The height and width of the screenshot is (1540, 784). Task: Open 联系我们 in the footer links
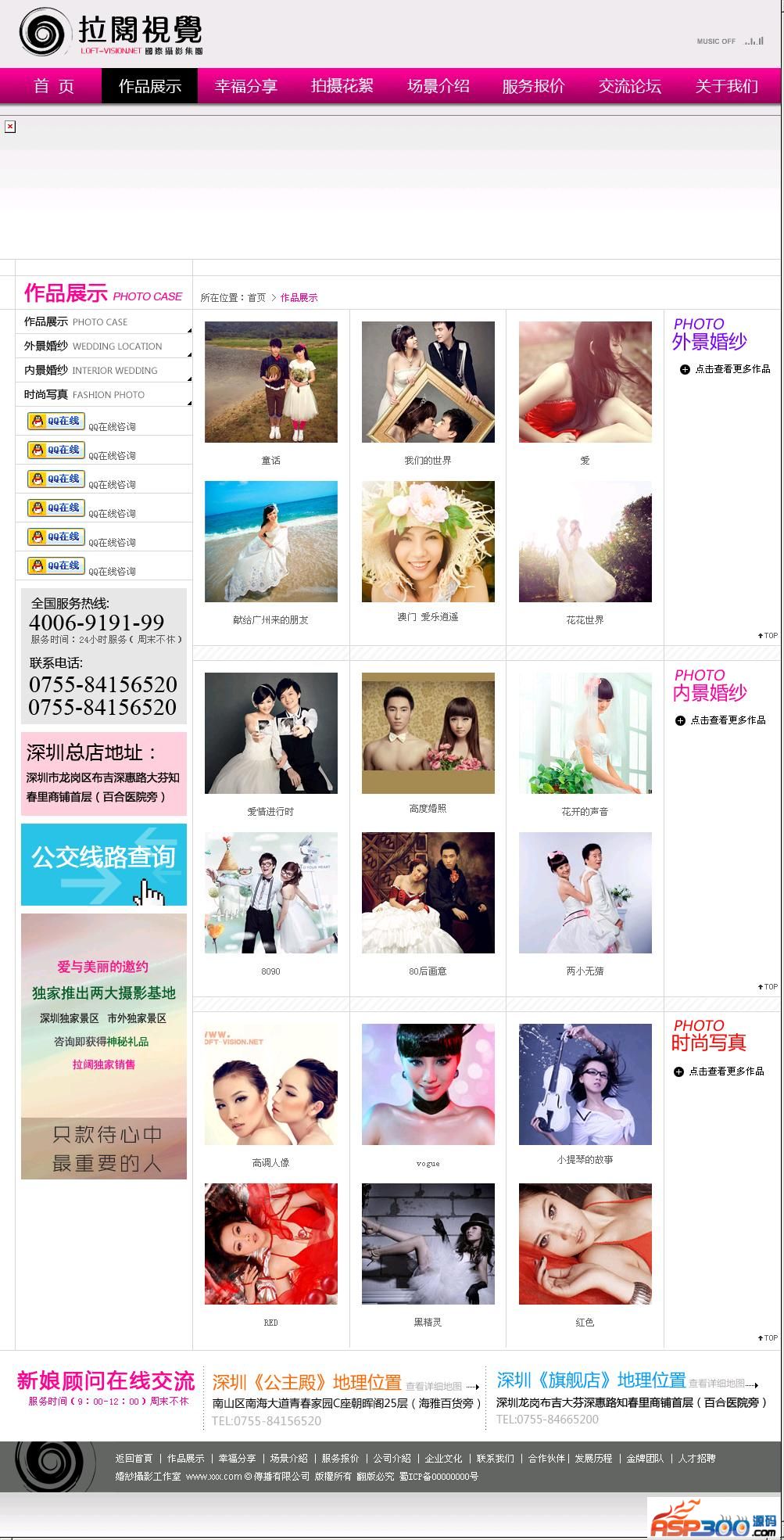[495, 1459]
